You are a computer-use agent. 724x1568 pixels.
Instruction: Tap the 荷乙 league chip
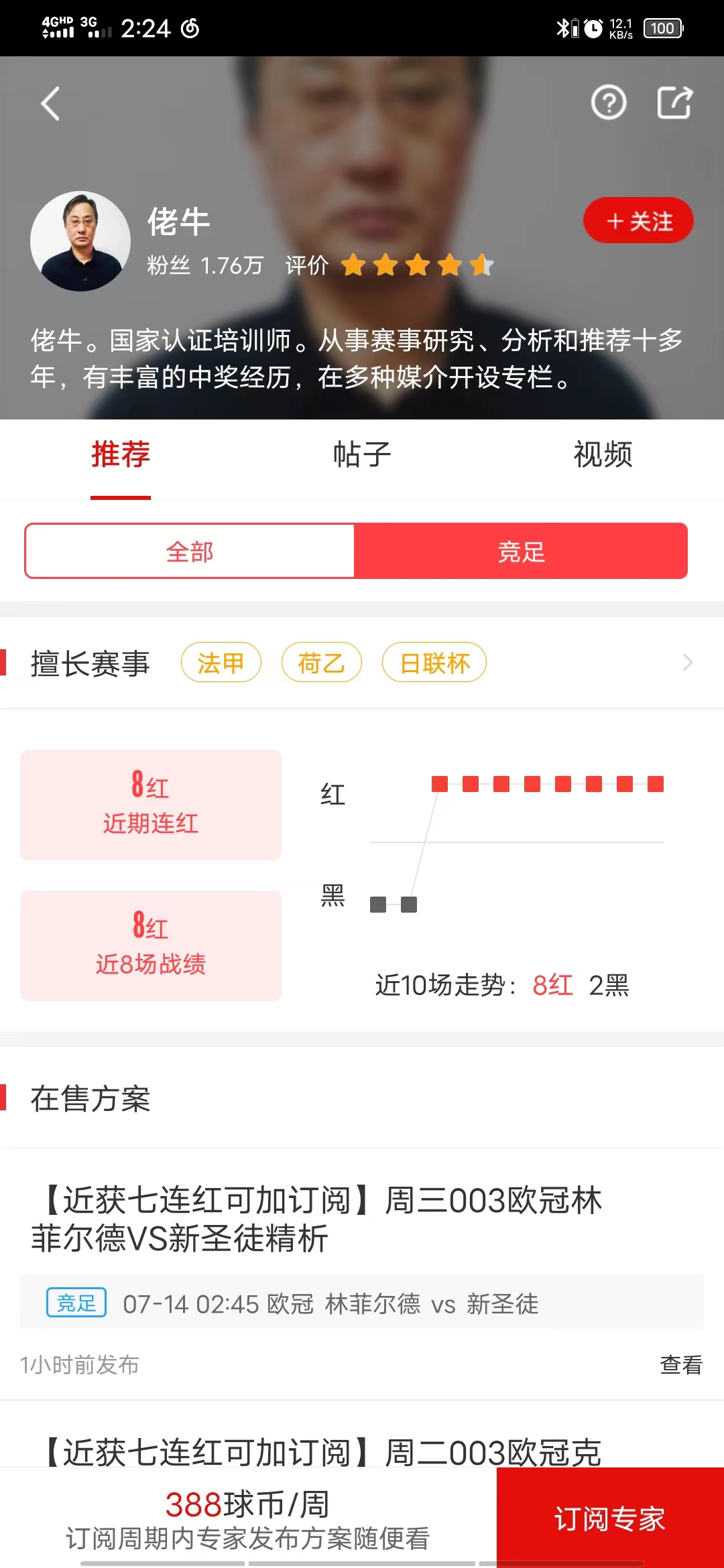point(322,663)
